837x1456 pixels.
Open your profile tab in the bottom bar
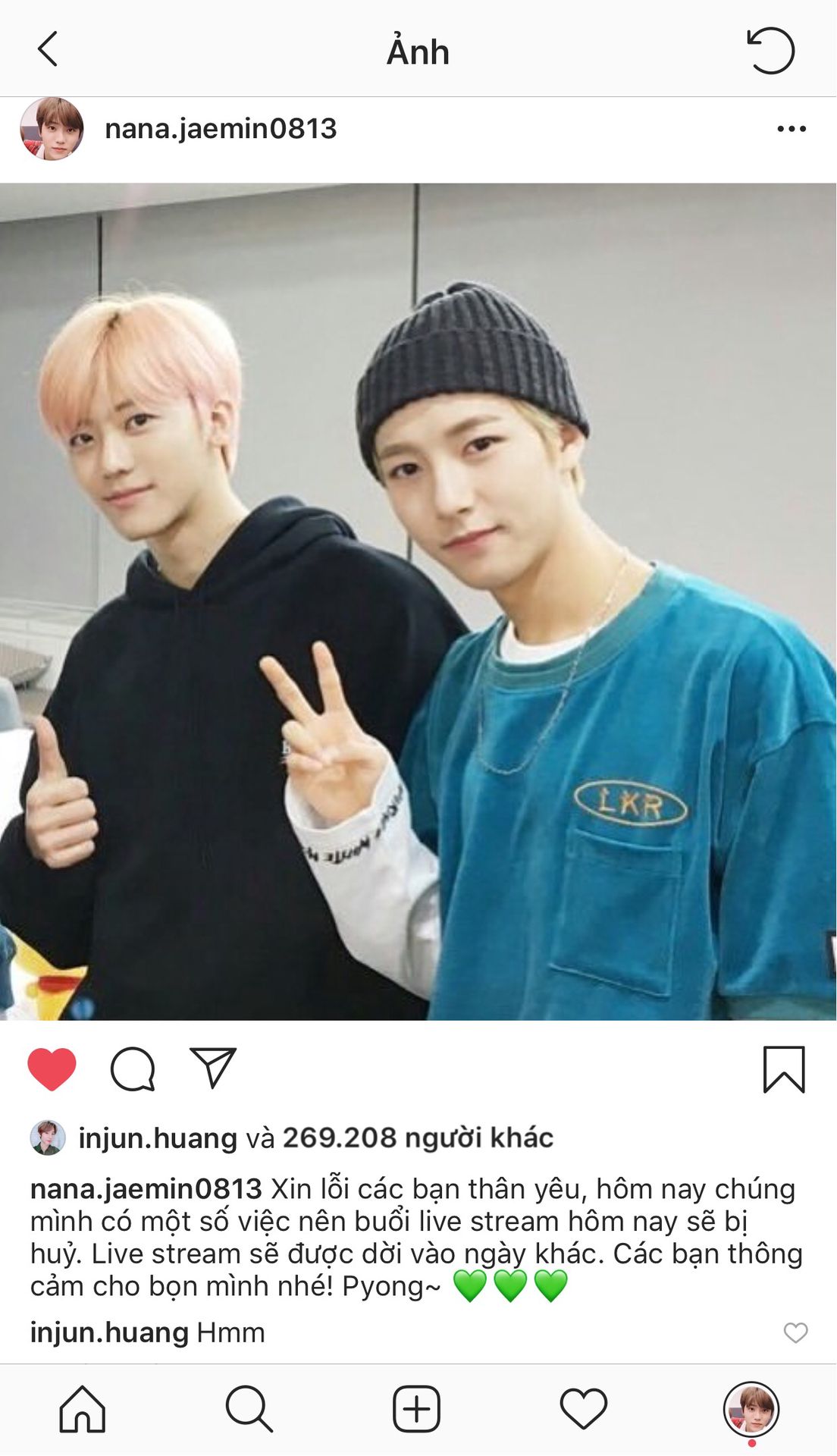click(x=751, y=1409)
